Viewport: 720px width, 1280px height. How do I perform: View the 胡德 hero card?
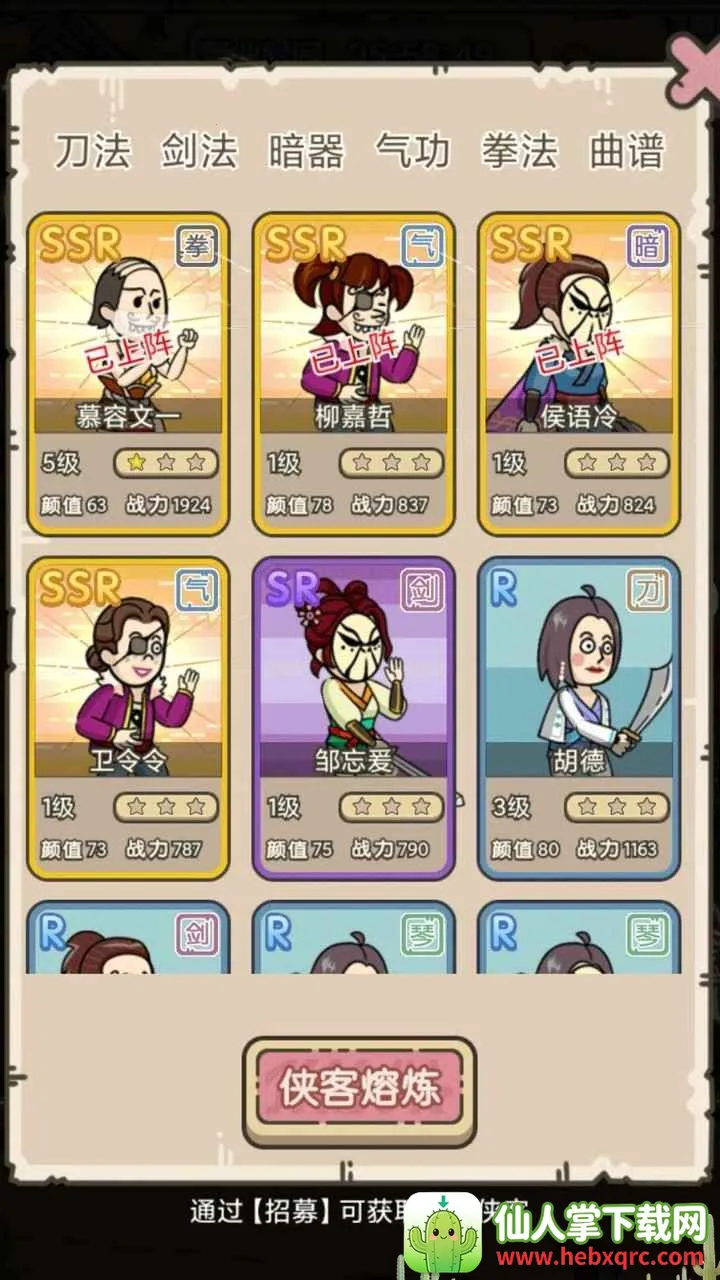[579, 718]
